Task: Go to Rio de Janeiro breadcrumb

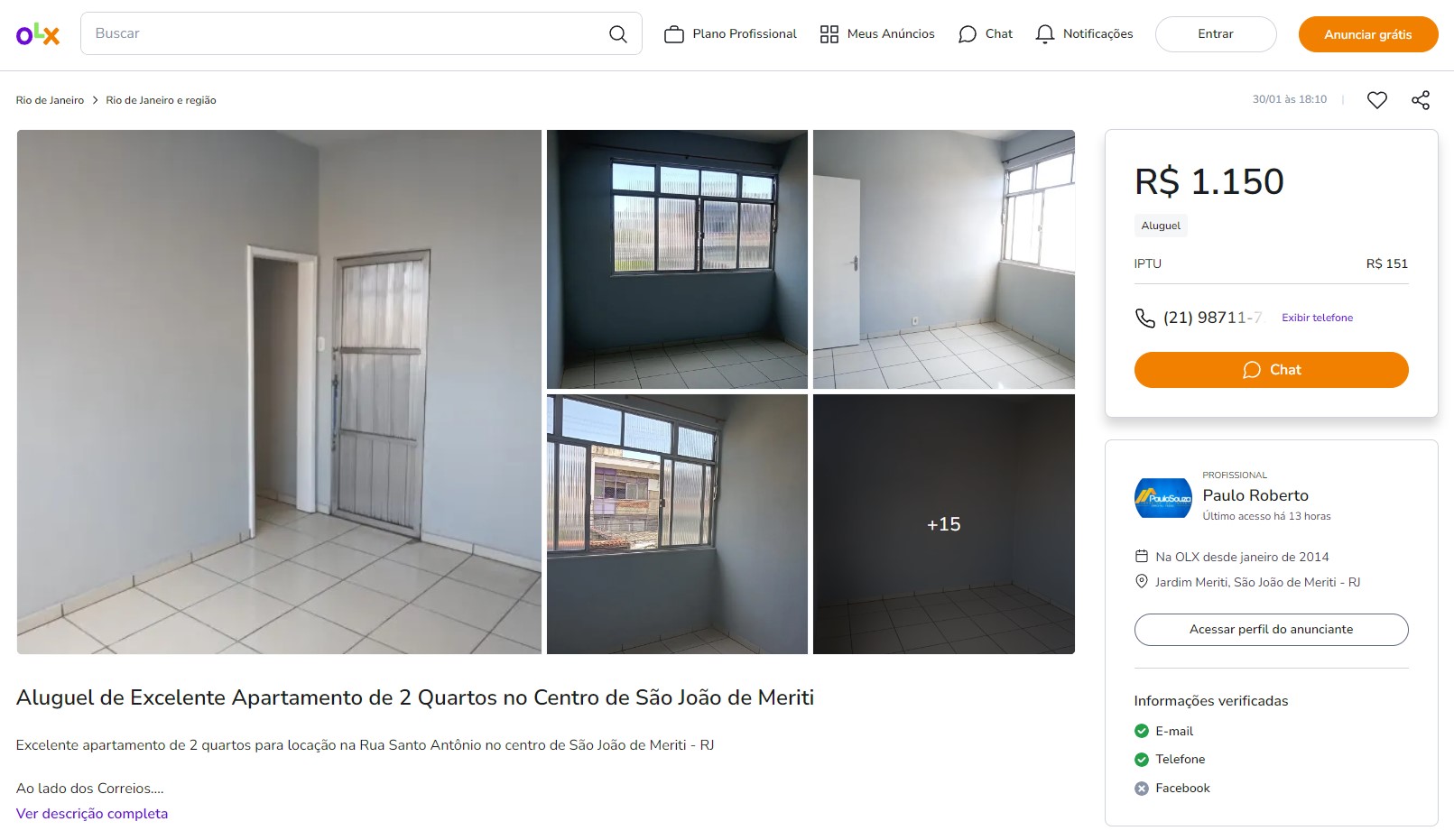Action: click(50, 100)
